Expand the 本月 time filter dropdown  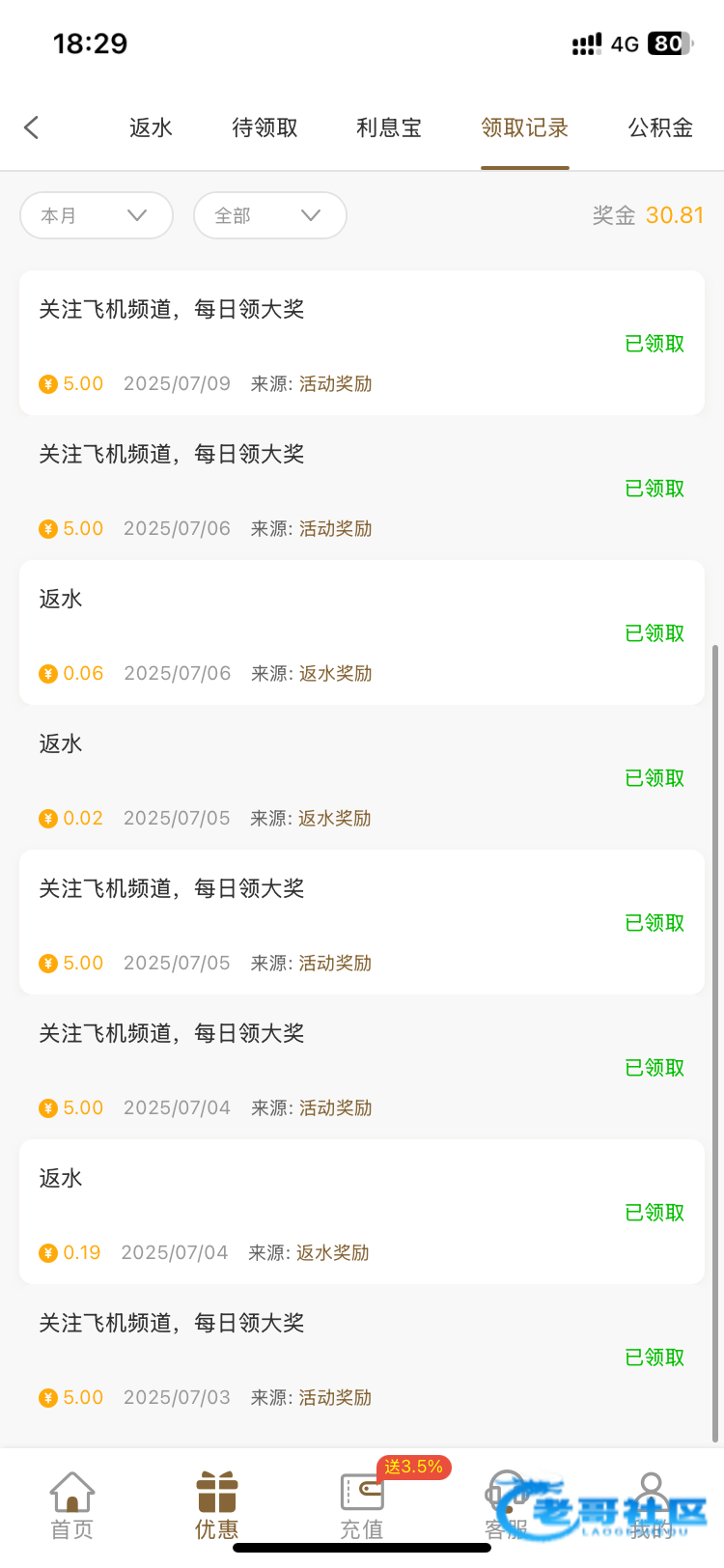tap(96, 215)
